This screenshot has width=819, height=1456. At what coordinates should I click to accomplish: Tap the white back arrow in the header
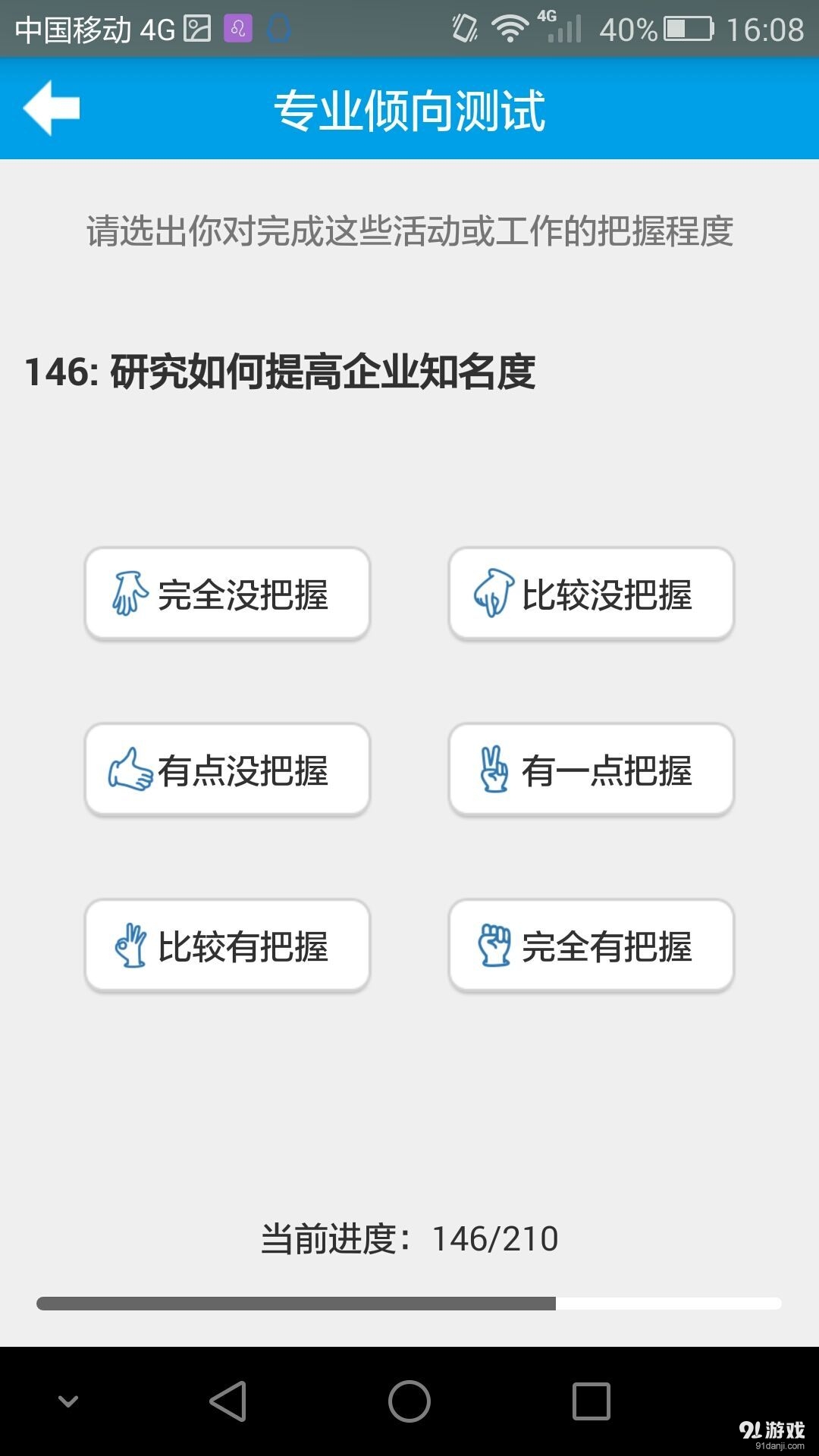(50, 108)
